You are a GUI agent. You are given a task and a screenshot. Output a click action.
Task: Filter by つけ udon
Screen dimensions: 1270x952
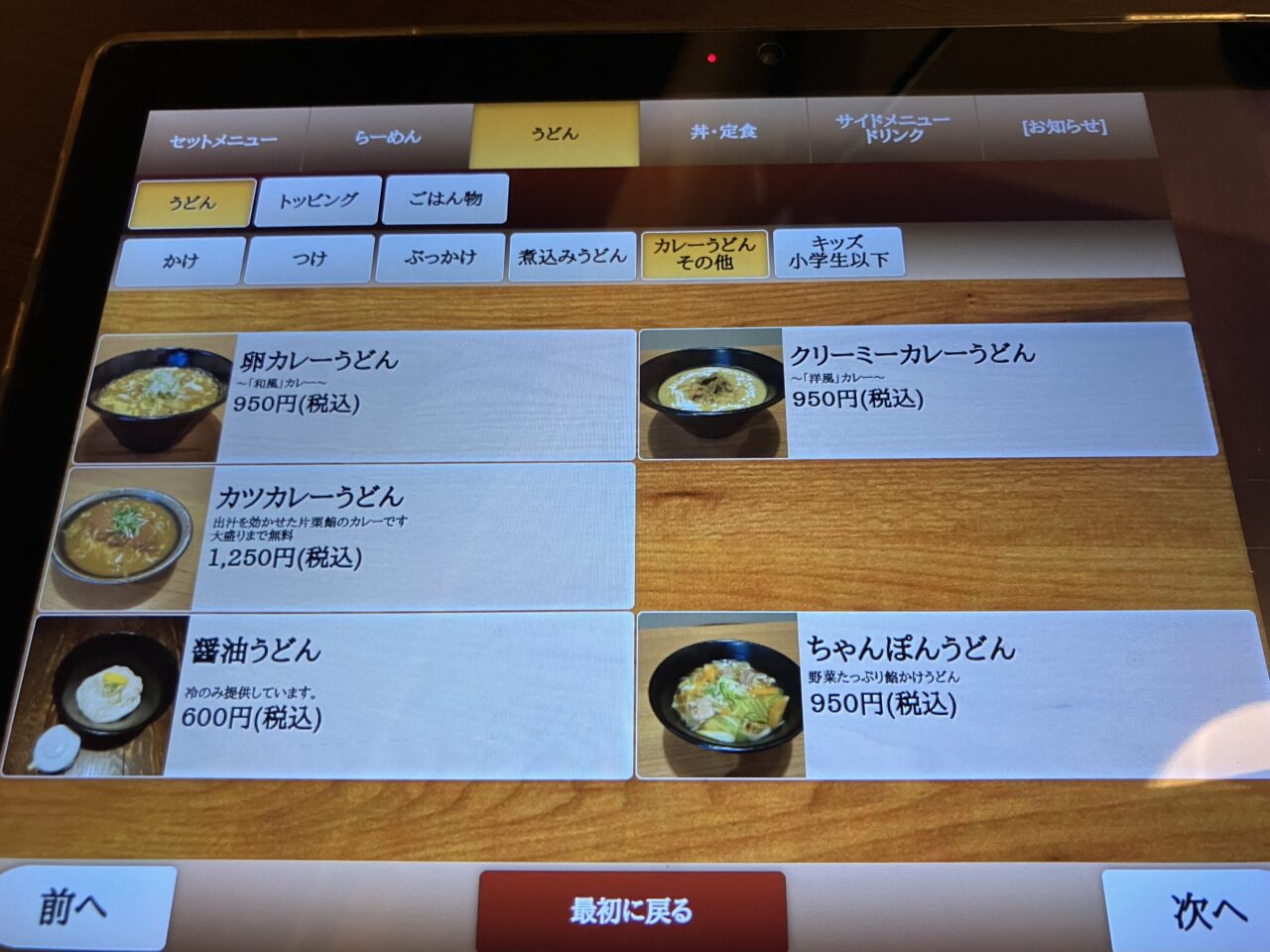click(x=310, y=259)
